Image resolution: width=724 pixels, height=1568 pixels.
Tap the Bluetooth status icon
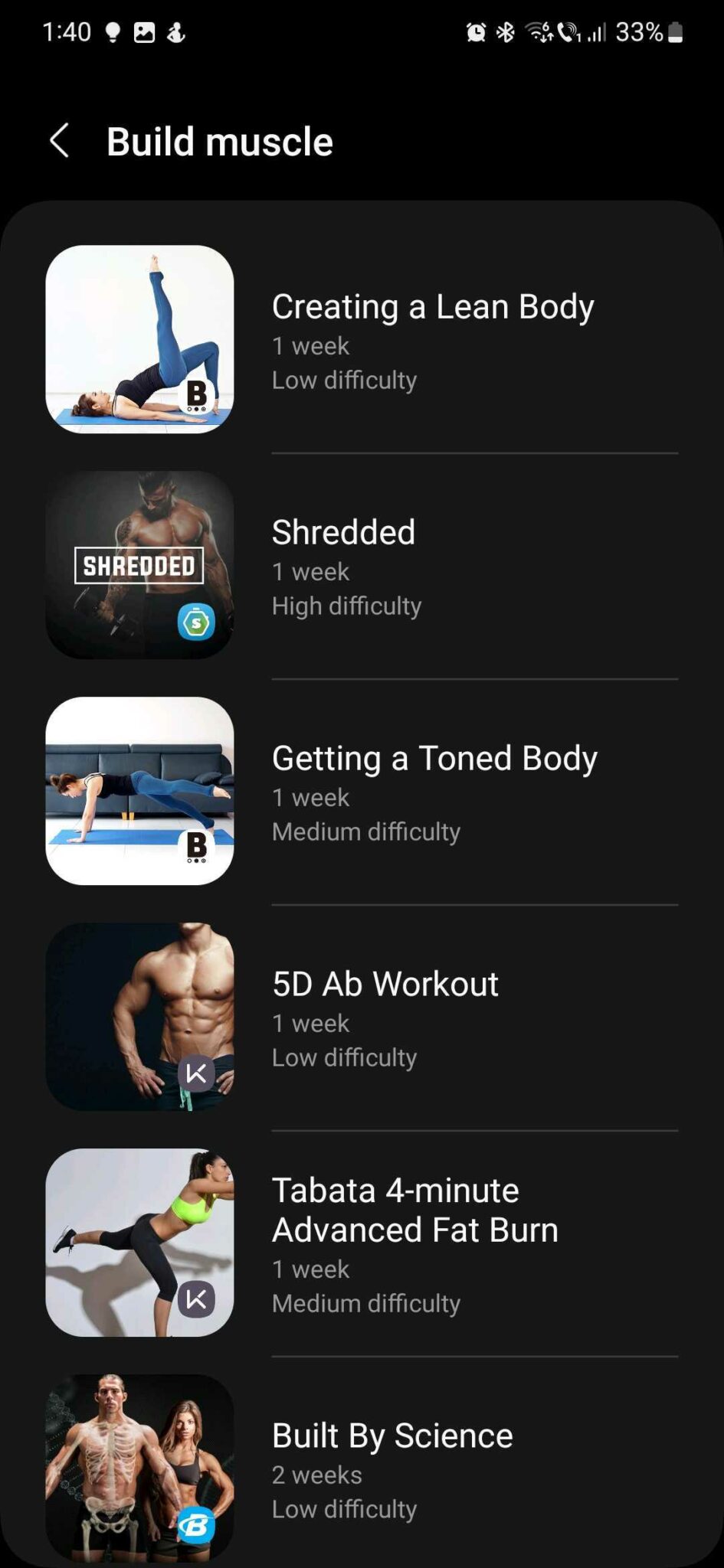pos(504,32)
